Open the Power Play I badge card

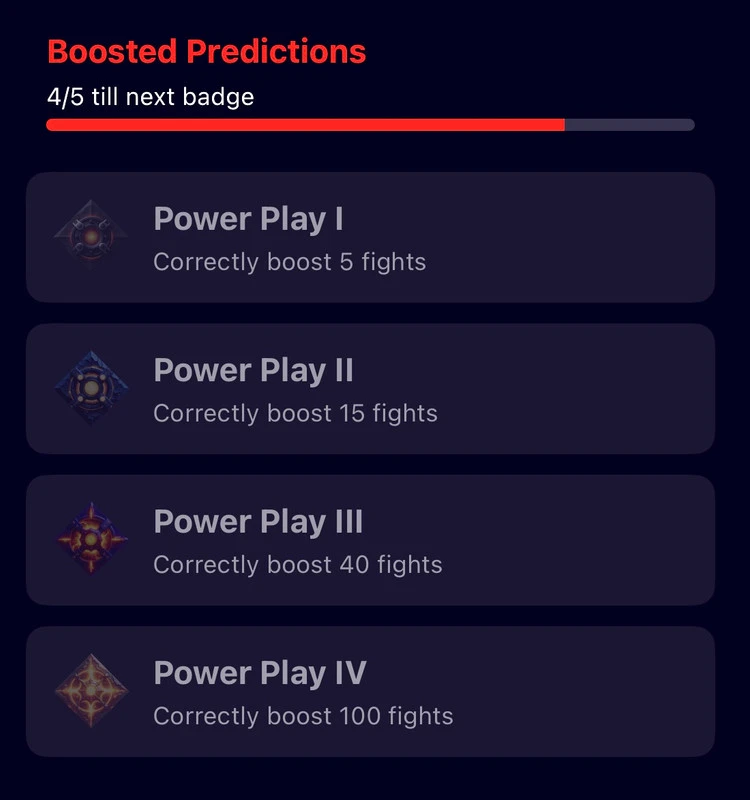pyautogui.click(x=370, y=237)
